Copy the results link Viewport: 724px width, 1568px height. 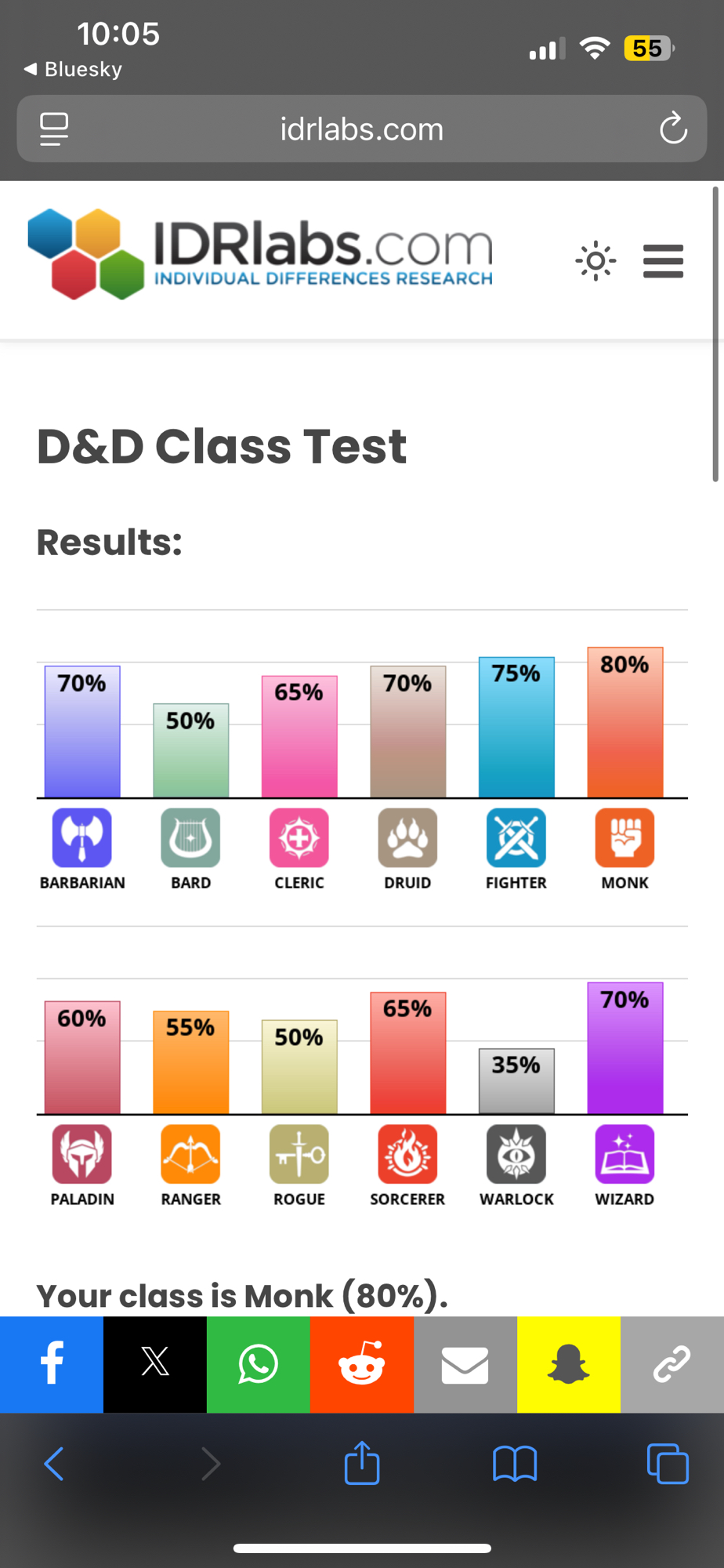coord(672,1364)
